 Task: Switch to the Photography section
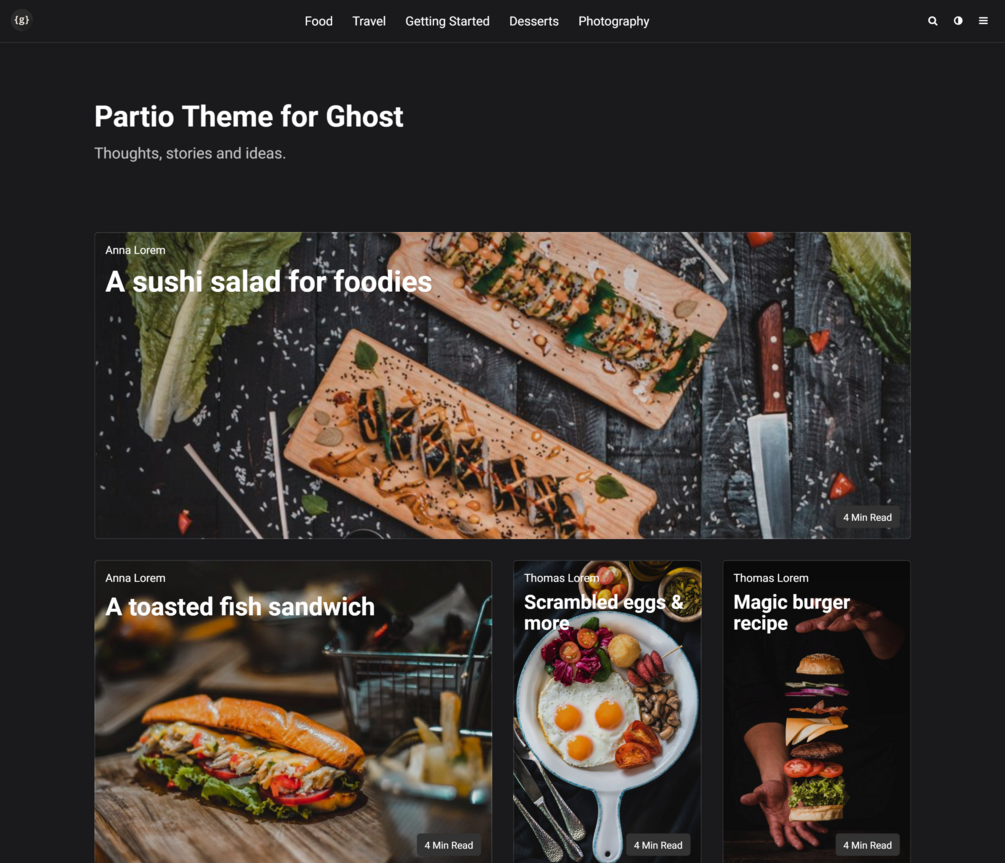[613, 21]
